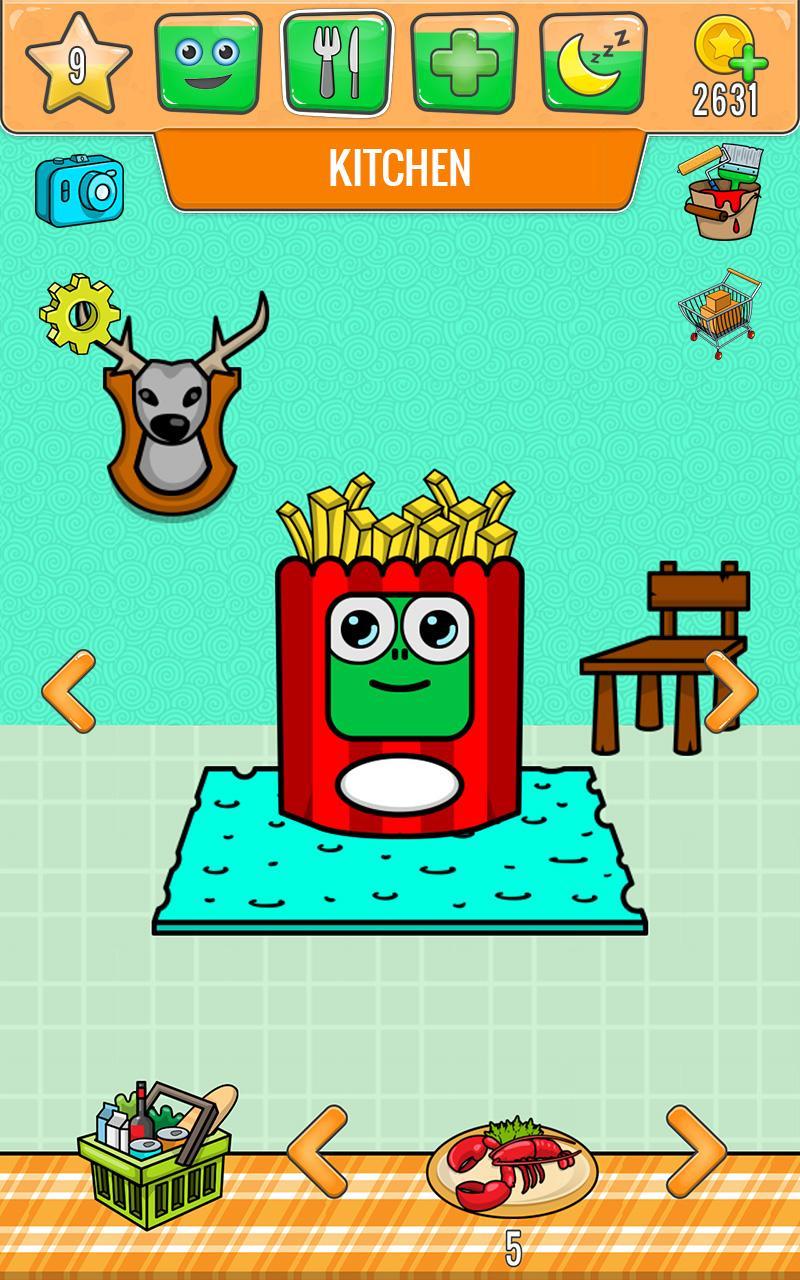Go to the next room
This screenshot has height=1280, width=800.
point(730,691)
